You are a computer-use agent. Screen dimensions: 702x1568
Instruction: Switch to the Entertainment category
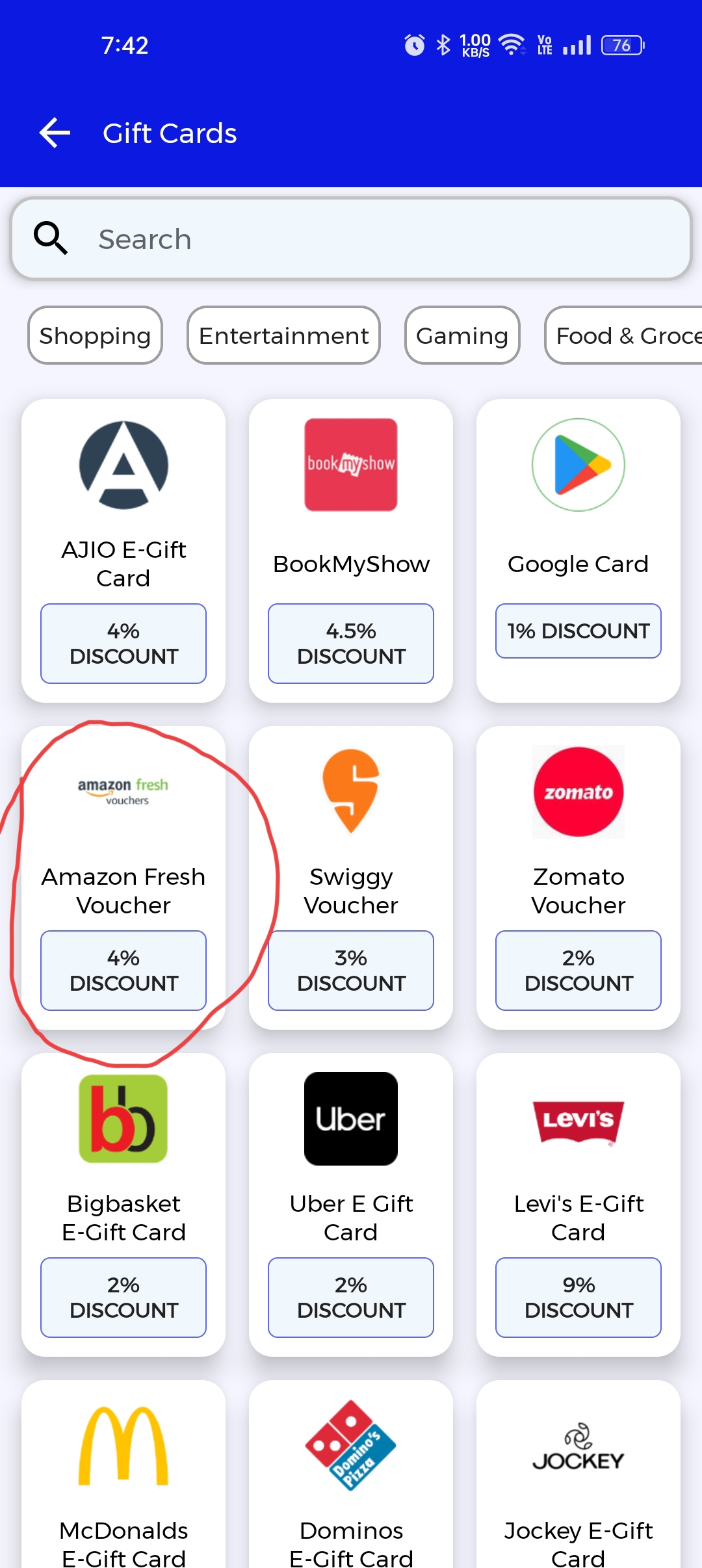pos(283,335)
